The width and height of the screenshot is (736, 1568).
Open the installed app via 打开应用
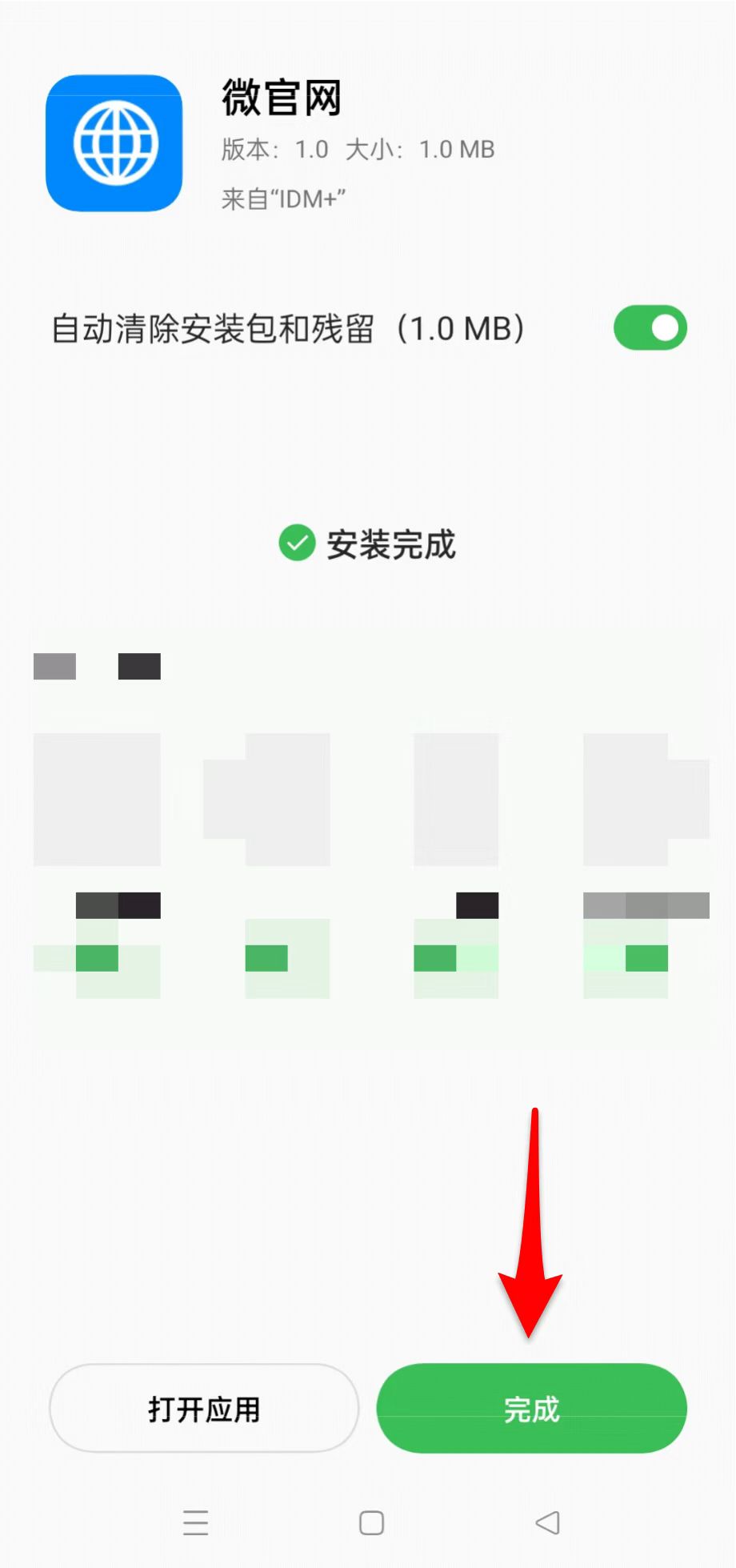click(x=204, y=1409)
